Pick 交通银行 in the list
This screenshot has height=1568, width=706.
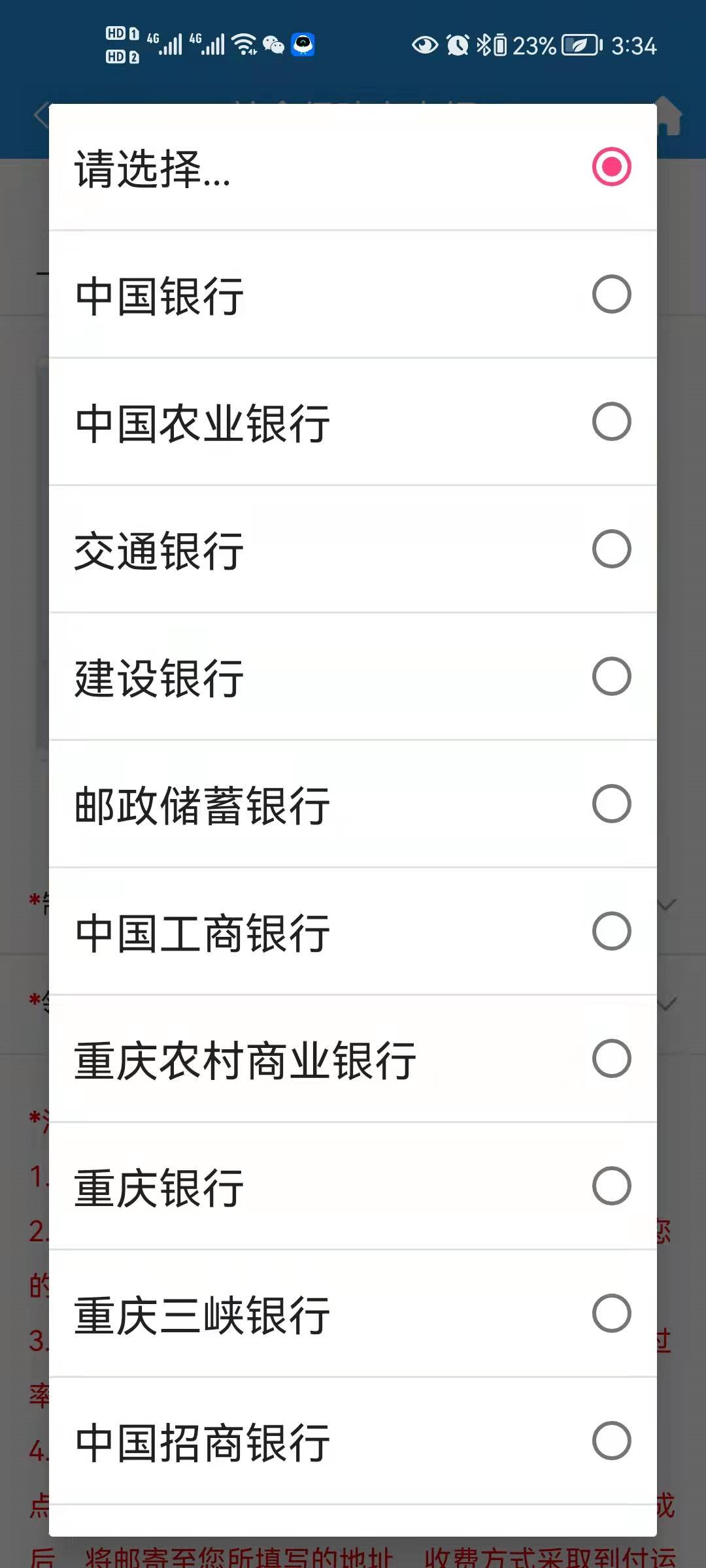[x=353, y=549]
